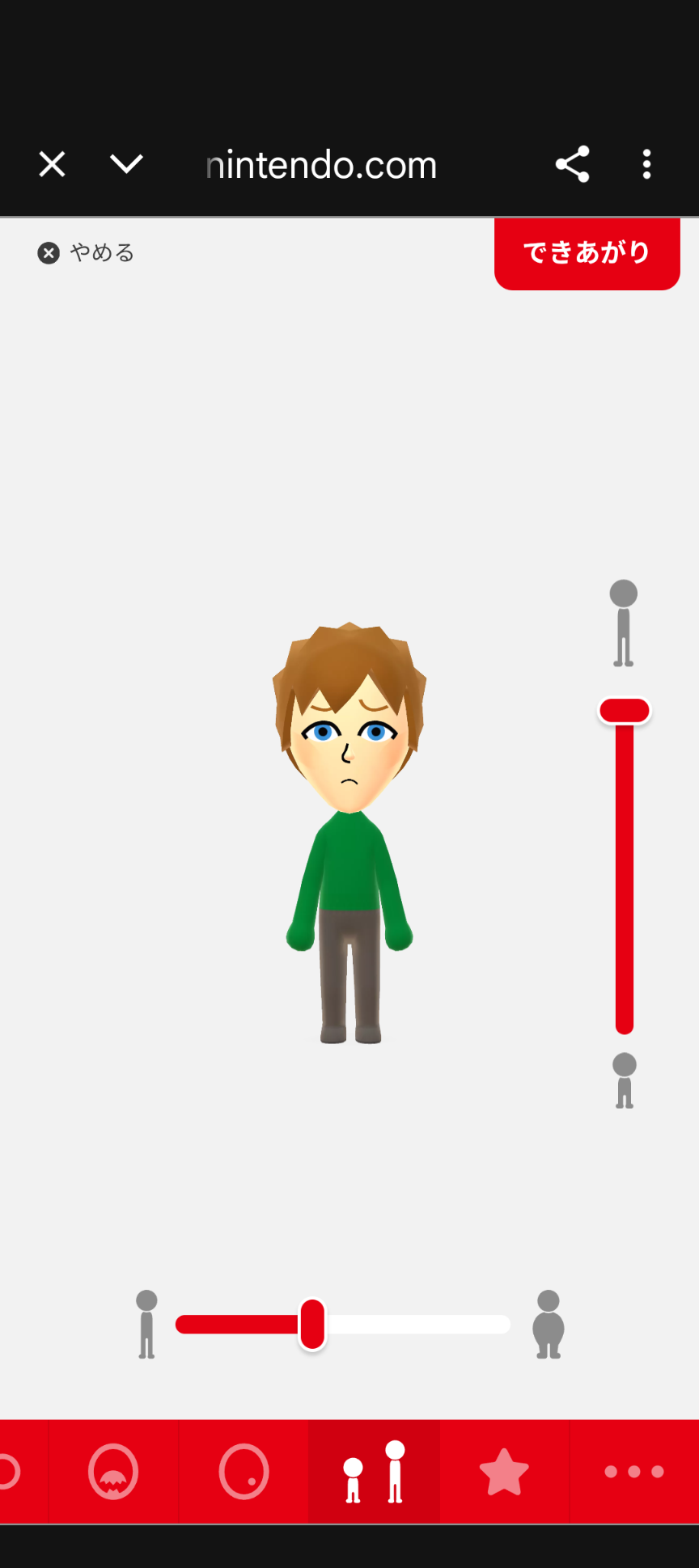The height and width of the screenshot is (1568, 699).
Task: Tap the horizontal build slider handle
Action: click(312, 1324)
